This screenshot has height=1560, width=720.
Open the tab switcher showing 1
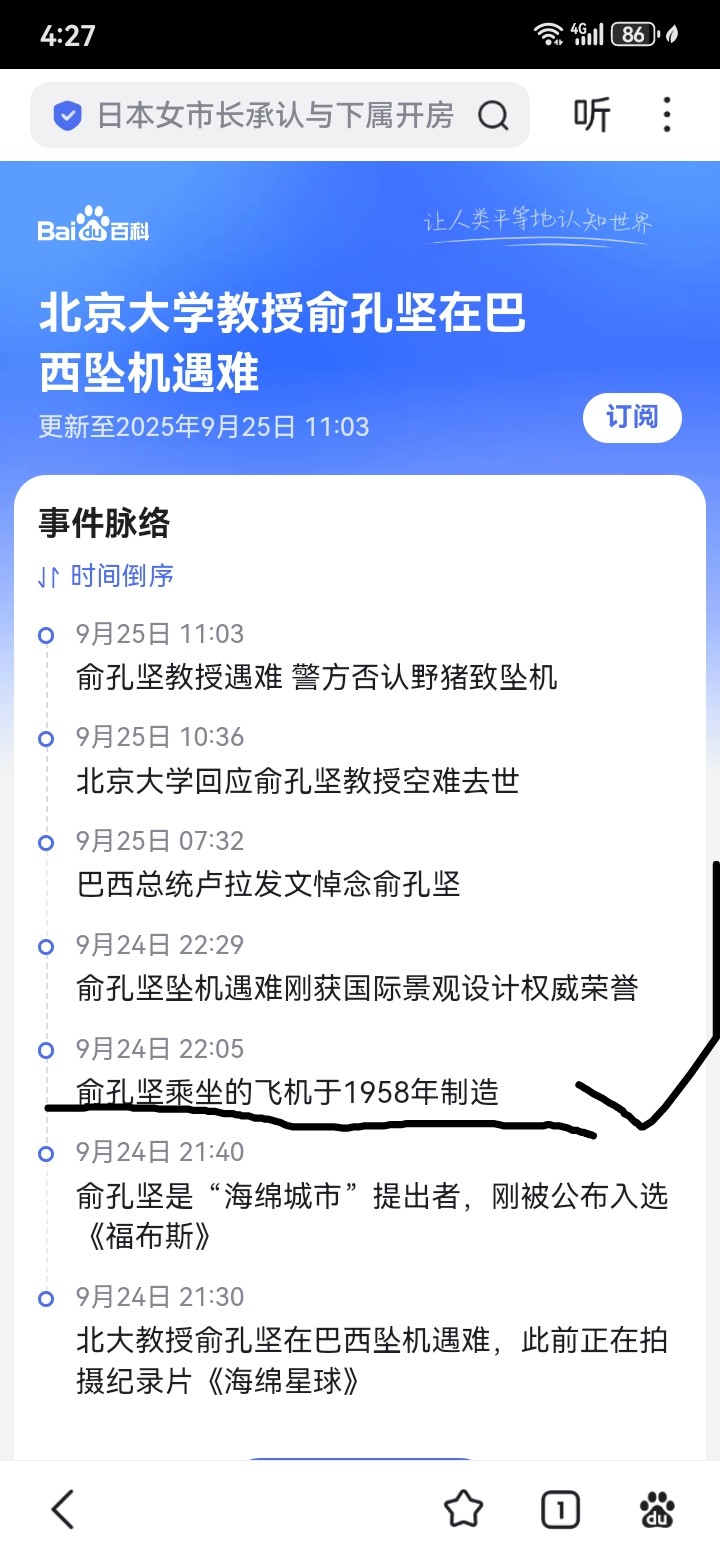(x=560, y=1509)
